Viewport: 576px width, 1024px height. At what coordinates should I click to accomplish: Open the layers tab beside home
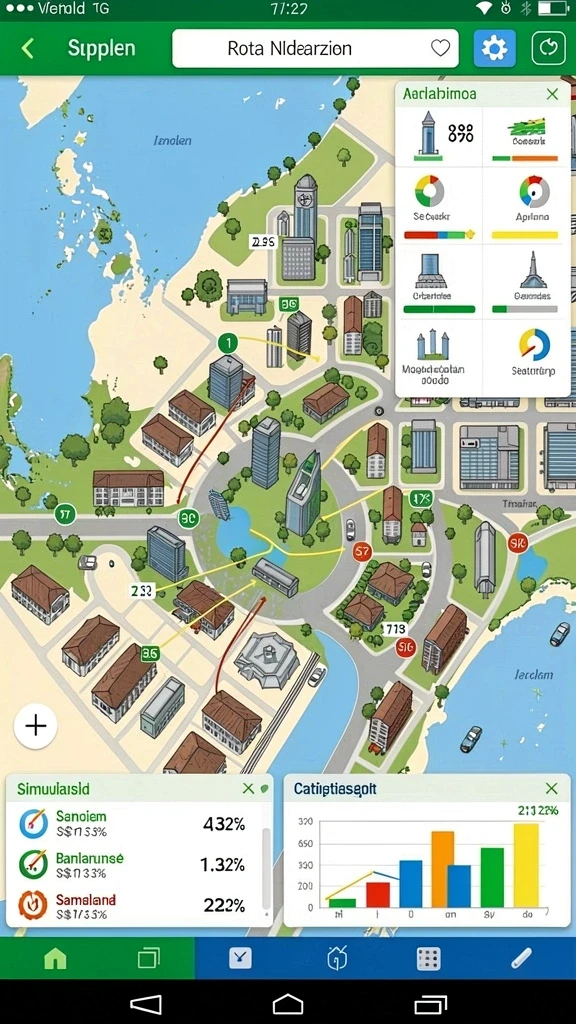[149, 958]
